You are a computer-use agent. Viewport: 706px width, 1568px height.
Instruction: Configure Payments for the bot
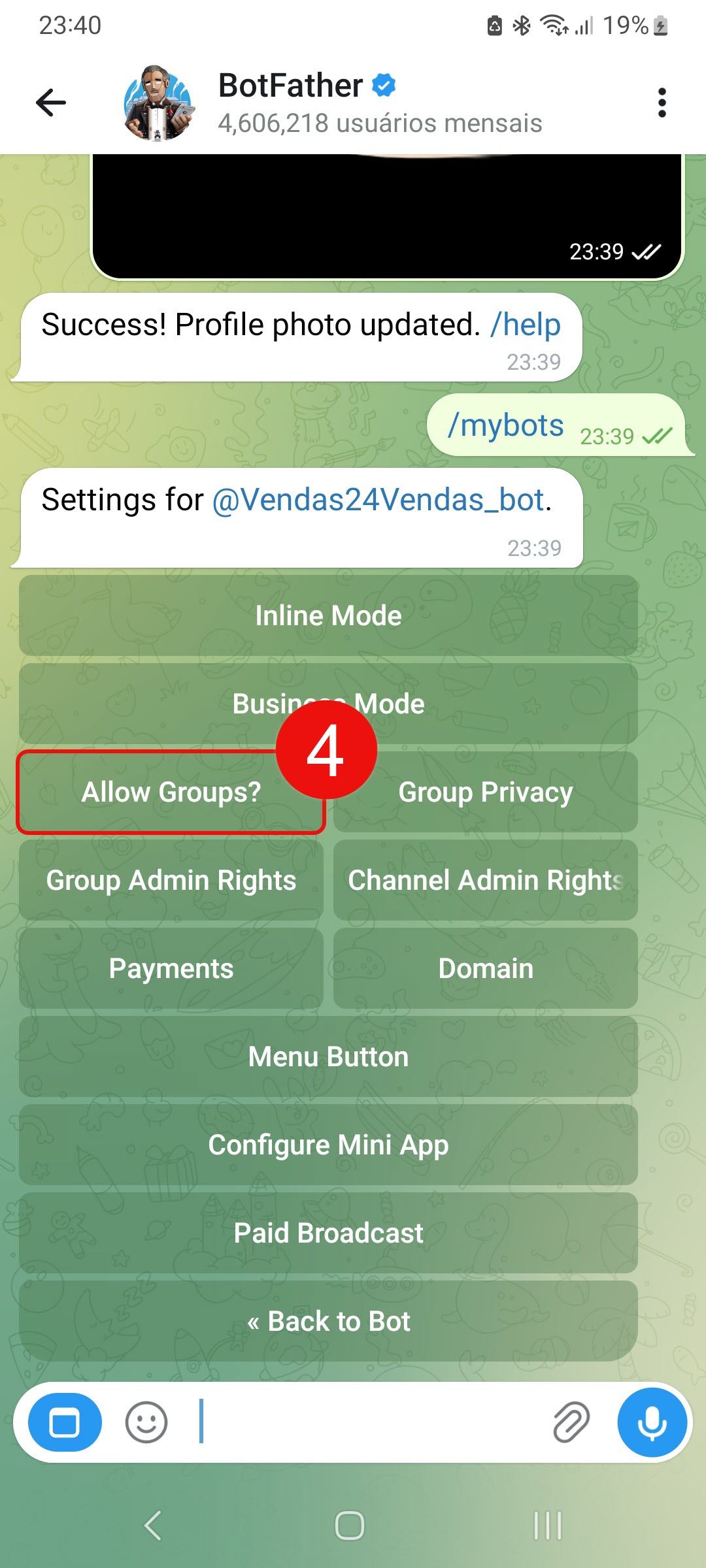[171, 968]
